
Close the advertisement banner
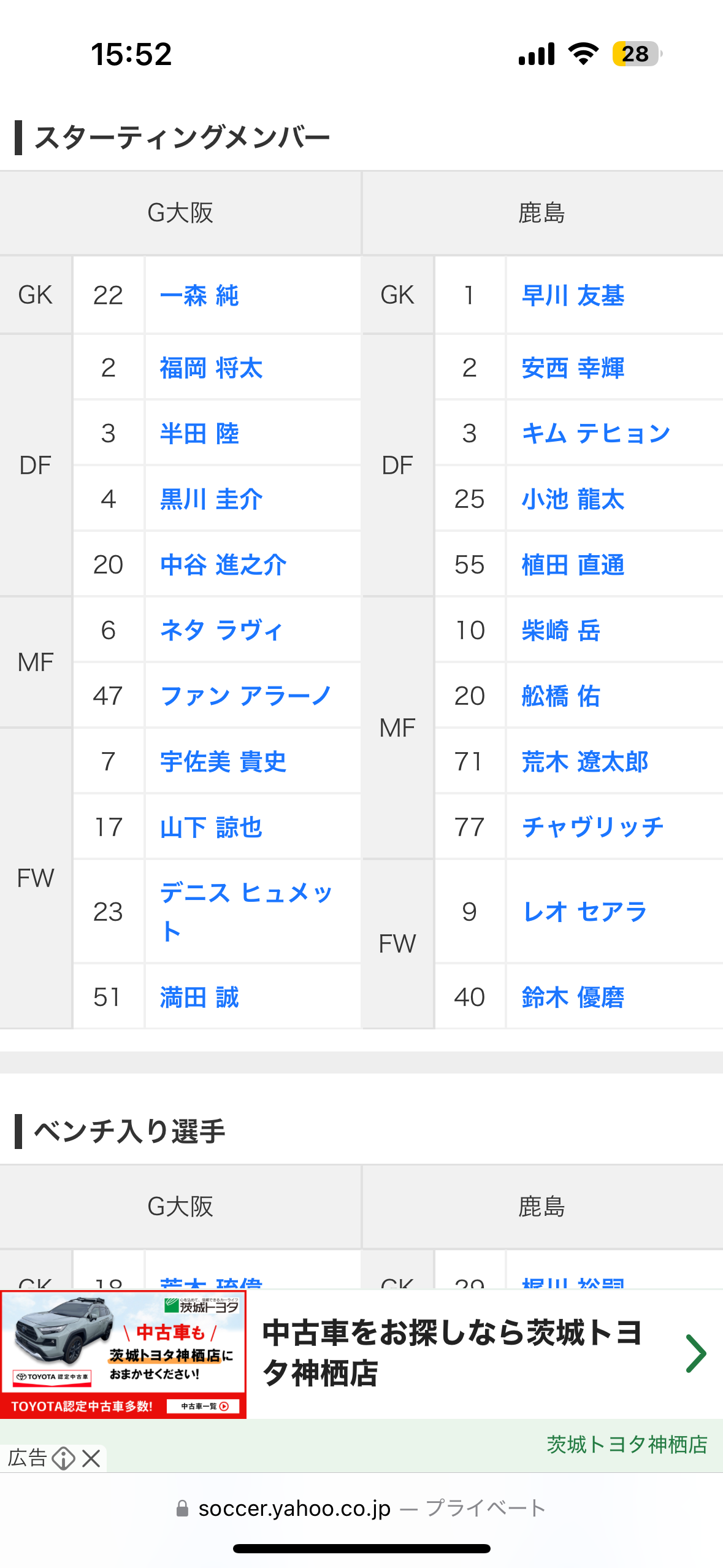[x=91, y=1458]
